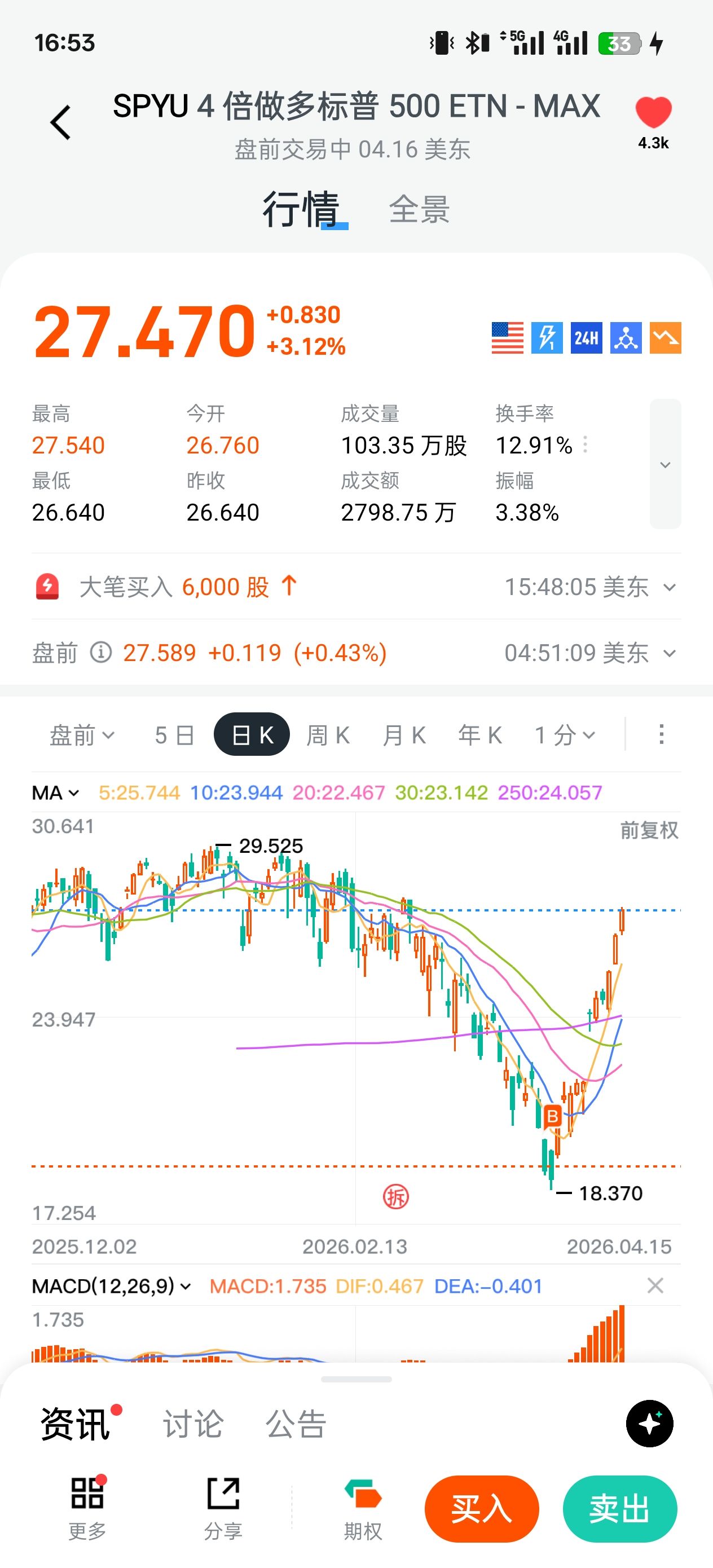The height and width of the screenshot is (1568, 713).
Task: Switch the chart to 周K
Action: point(328,735)
